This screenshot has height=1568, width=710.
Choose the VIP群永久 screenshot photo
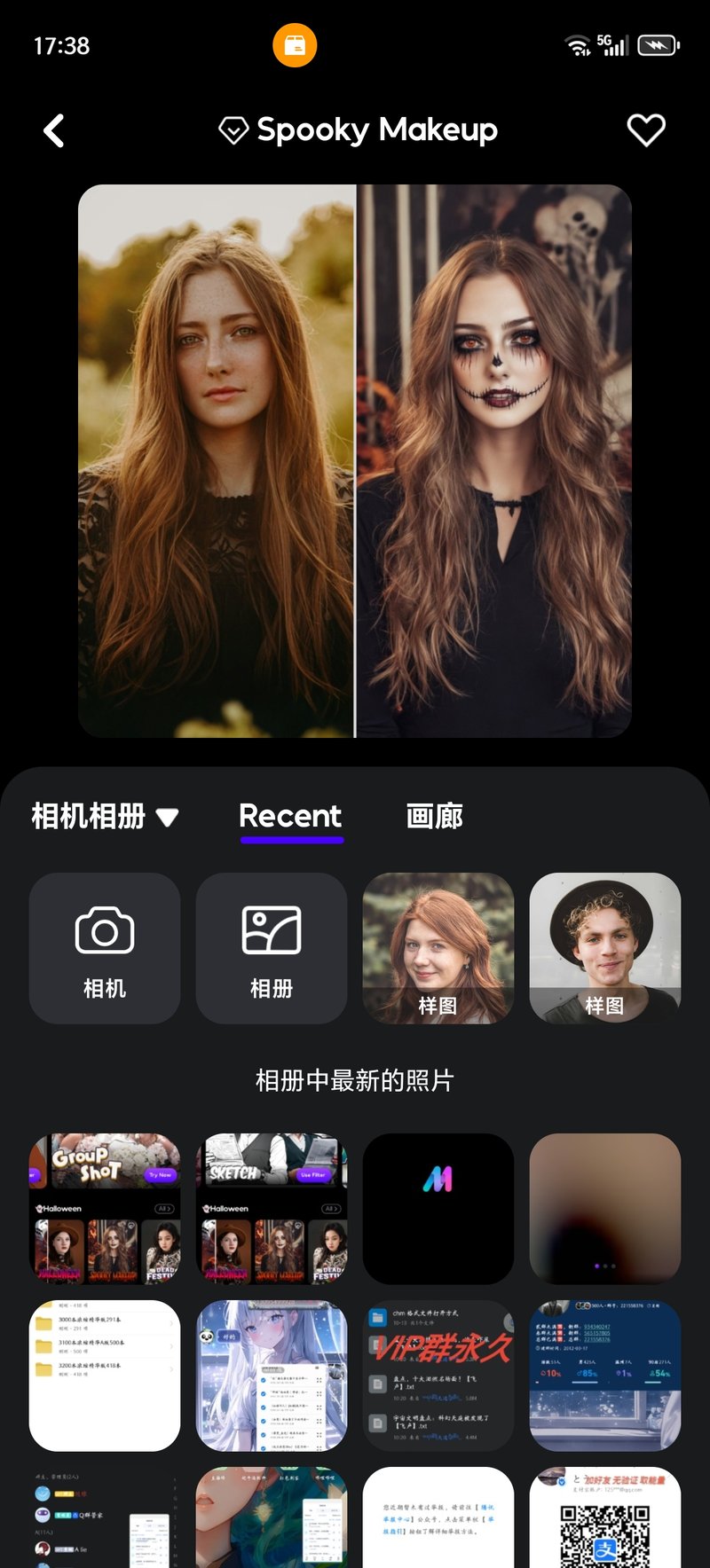coord(438,1375)
